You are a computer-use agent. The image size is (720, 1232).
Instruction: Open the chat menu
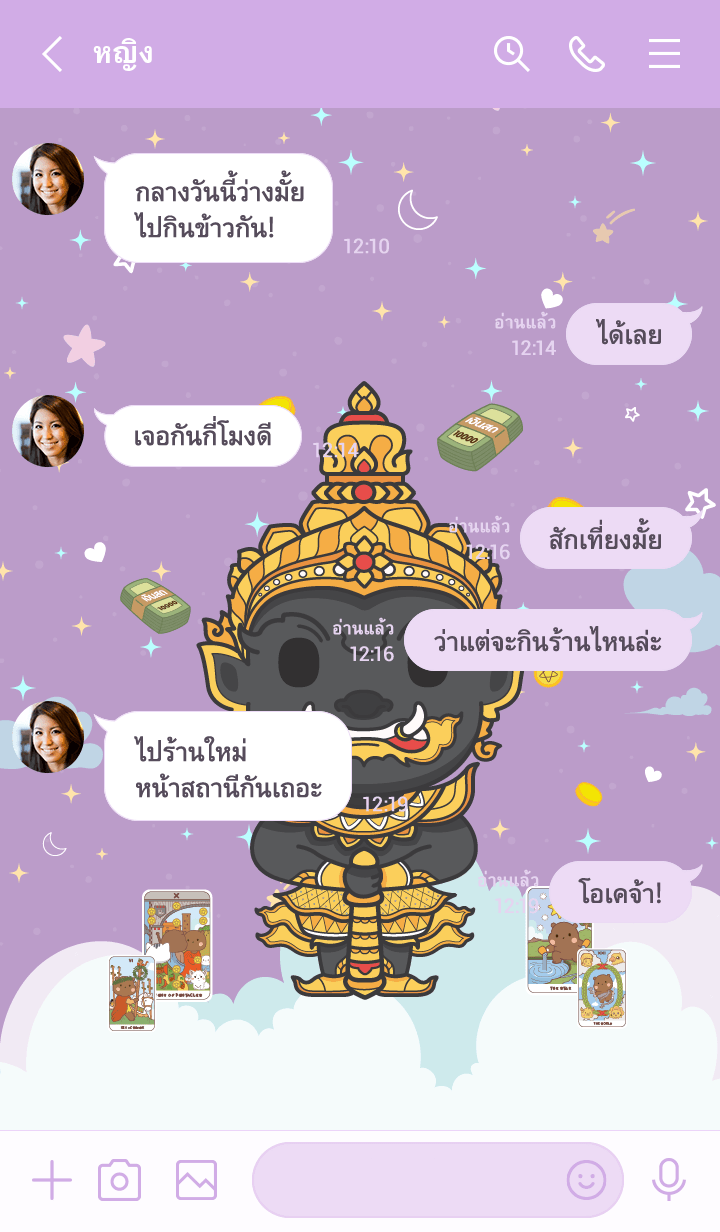(664, 54)
